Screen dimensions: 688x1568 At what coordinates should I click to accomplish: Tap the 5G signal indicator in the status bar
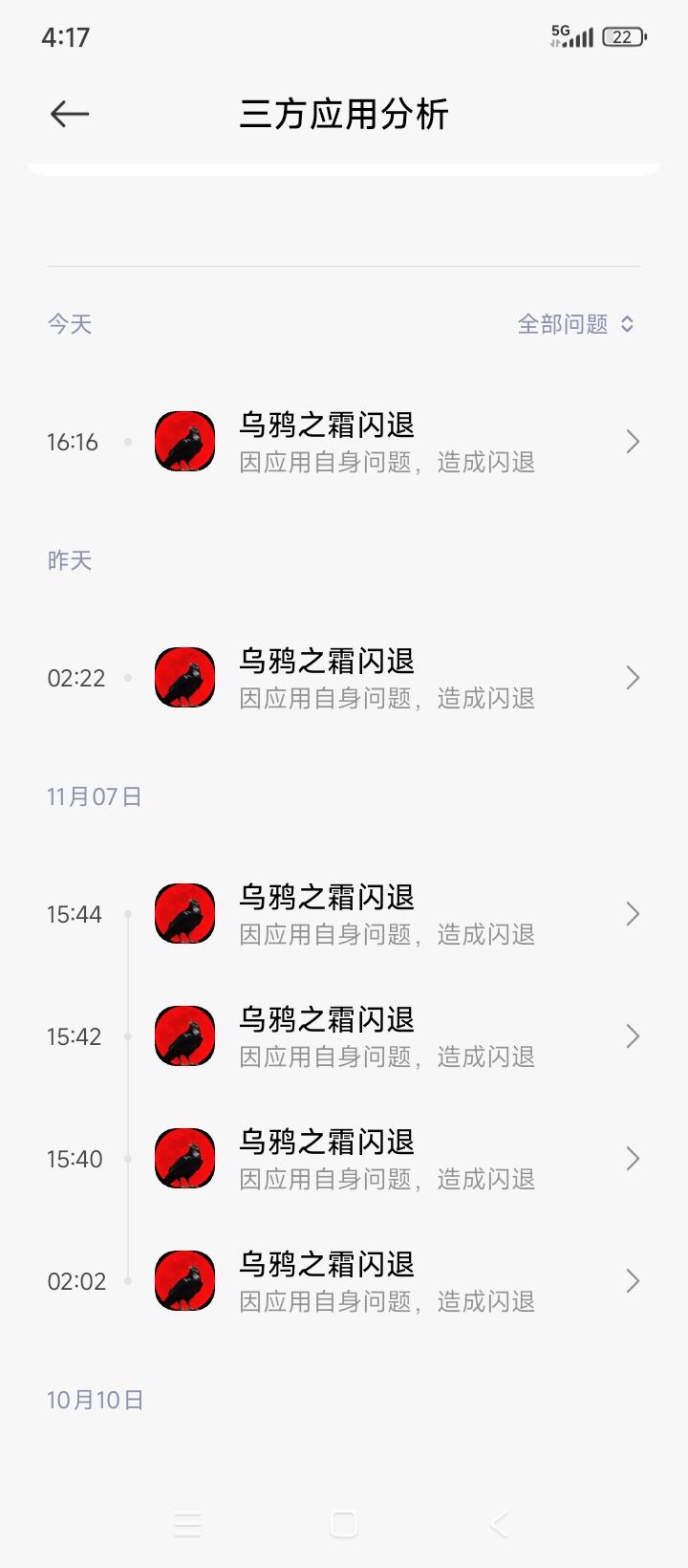[570, 34]
